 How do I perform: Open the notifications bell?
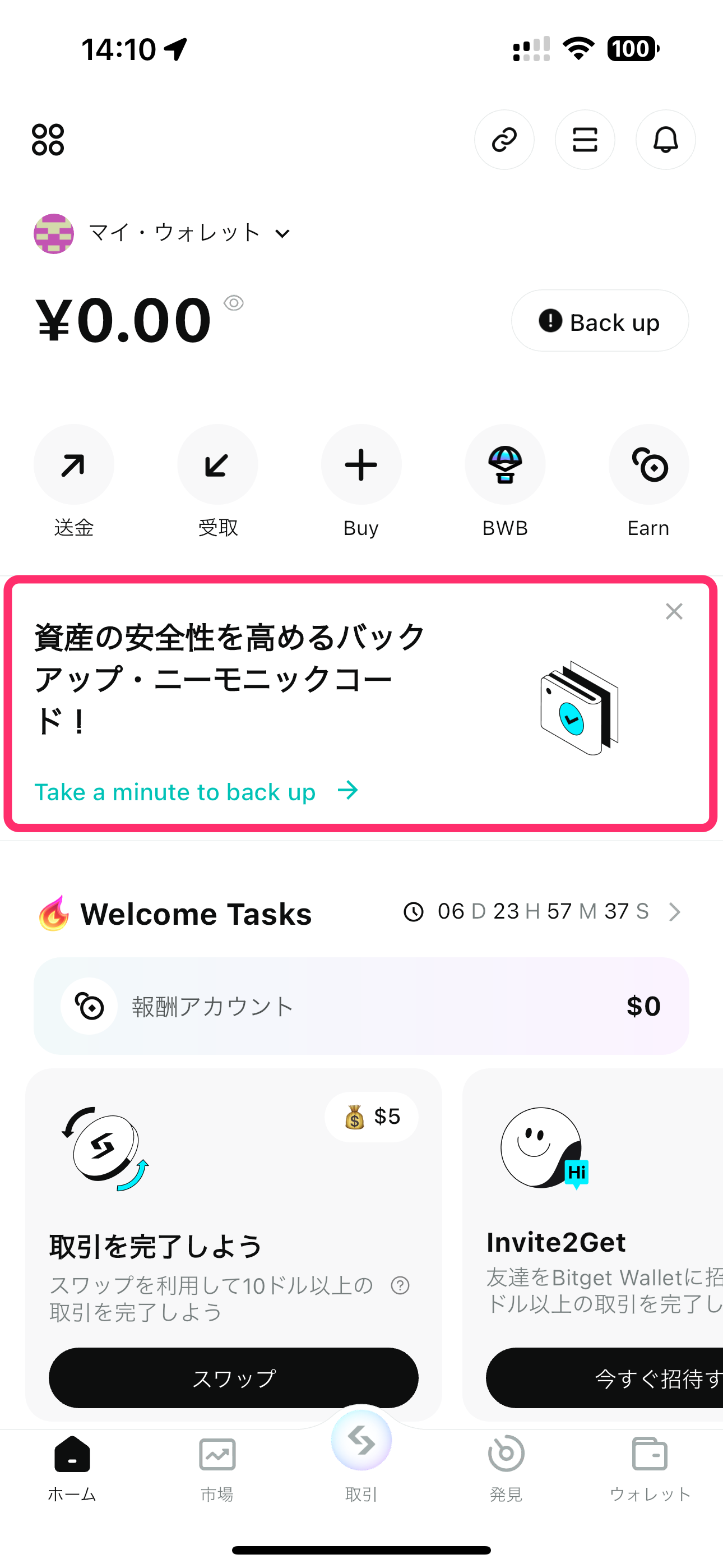click(665, 140)
